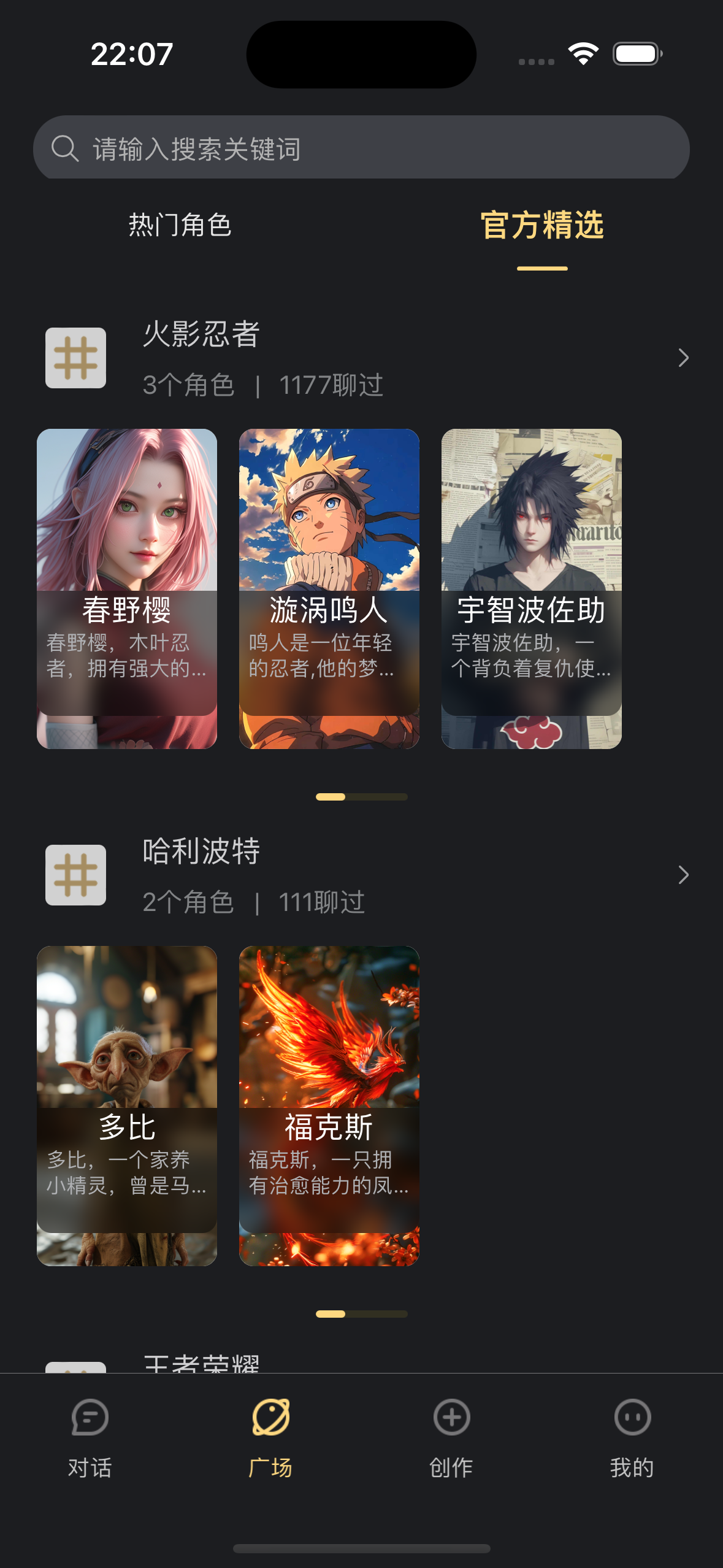Screen dimensions: 723x1568
Task: Click the 火影忍者 carousel page indicator
Action: coord(361,796)
